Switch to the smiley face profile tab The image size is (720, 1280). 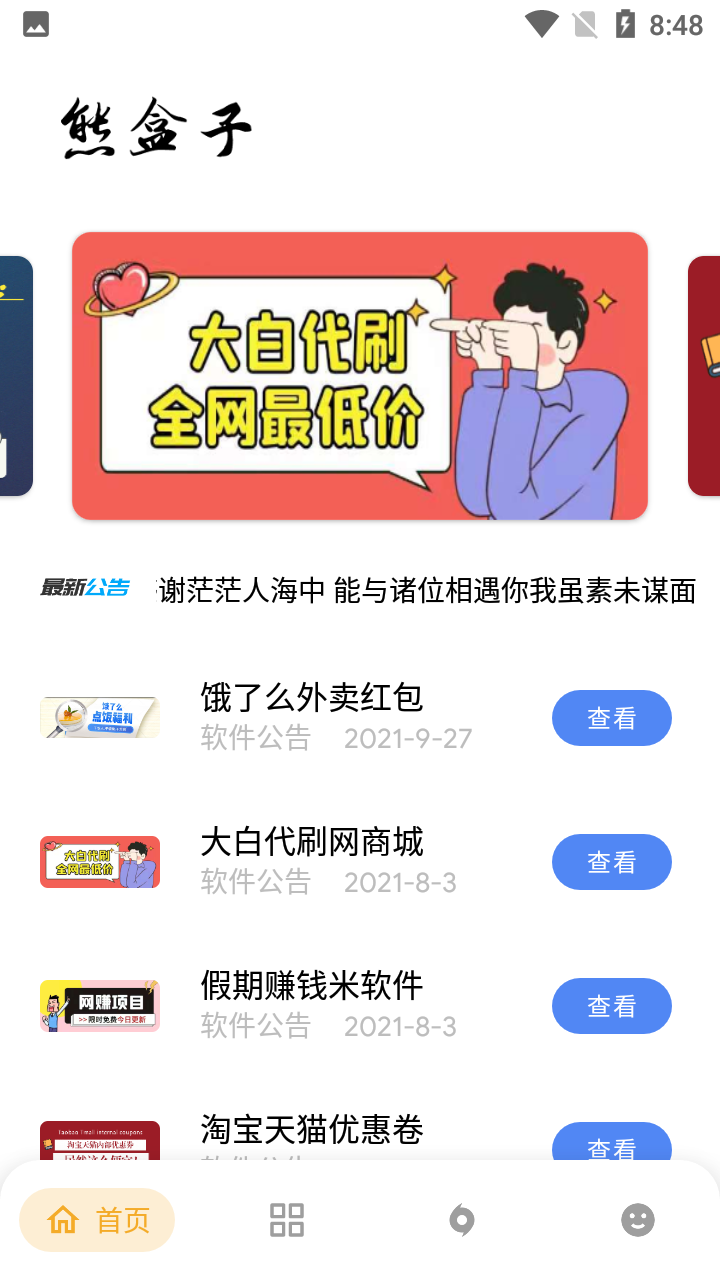point(637,1220)
